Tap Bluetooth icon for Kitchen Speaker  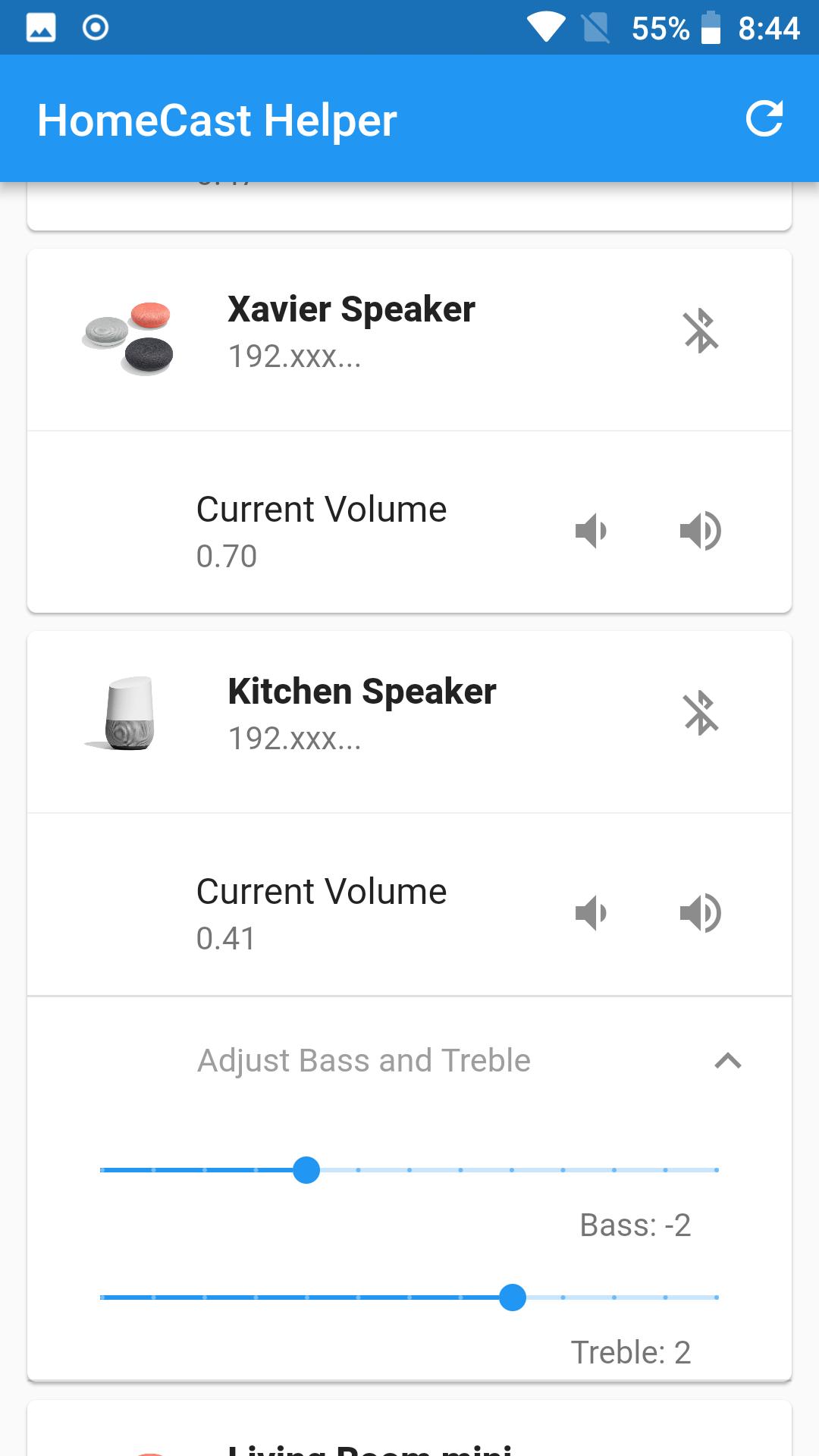(701, 713)
